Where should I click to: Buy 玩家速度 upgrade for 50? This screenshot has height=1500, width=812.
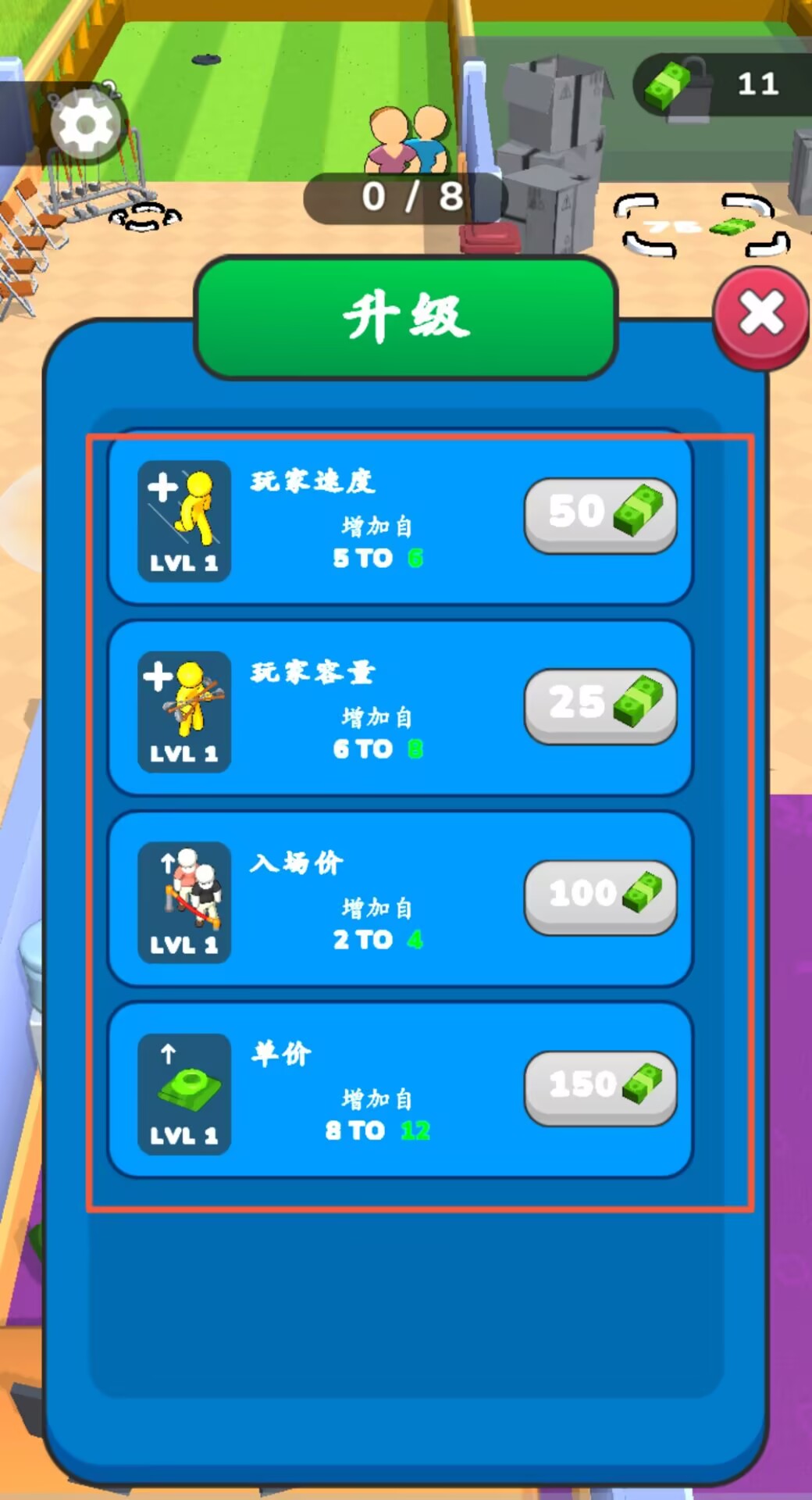point(600,514)
